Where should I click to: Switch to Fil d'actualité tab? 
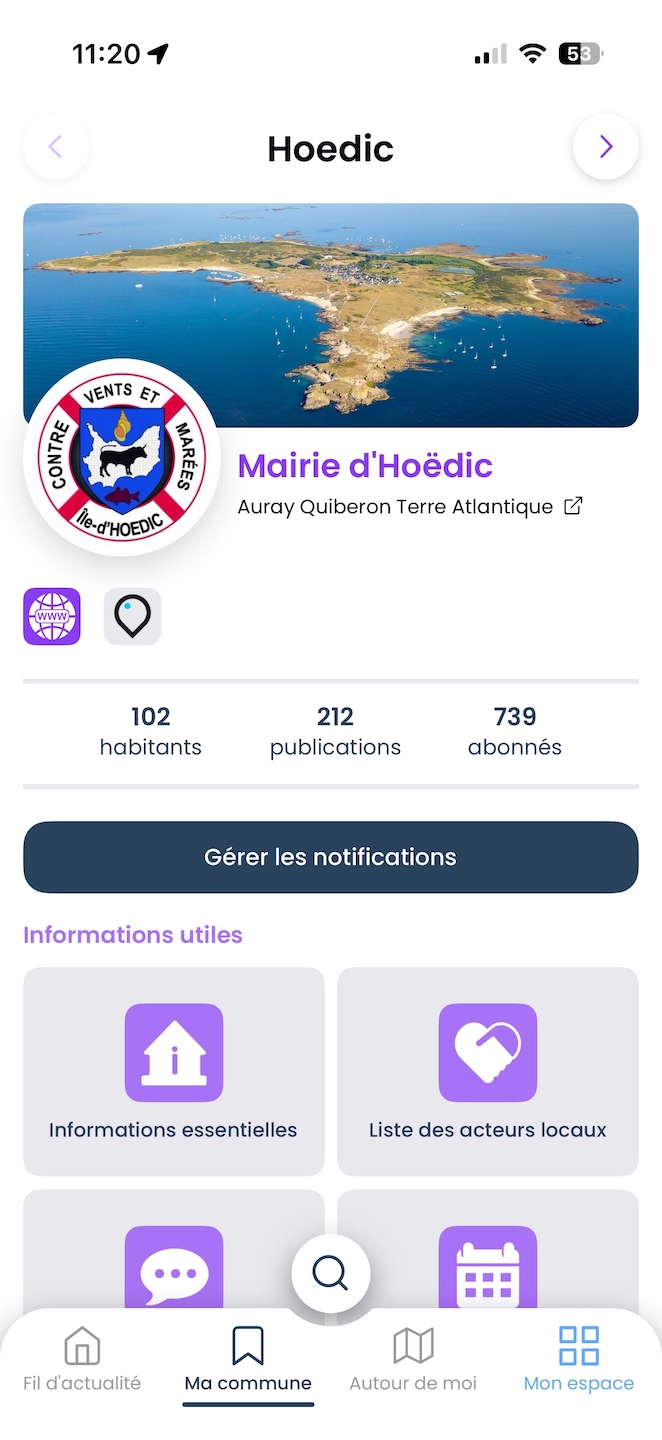(x=82, y=1362)
